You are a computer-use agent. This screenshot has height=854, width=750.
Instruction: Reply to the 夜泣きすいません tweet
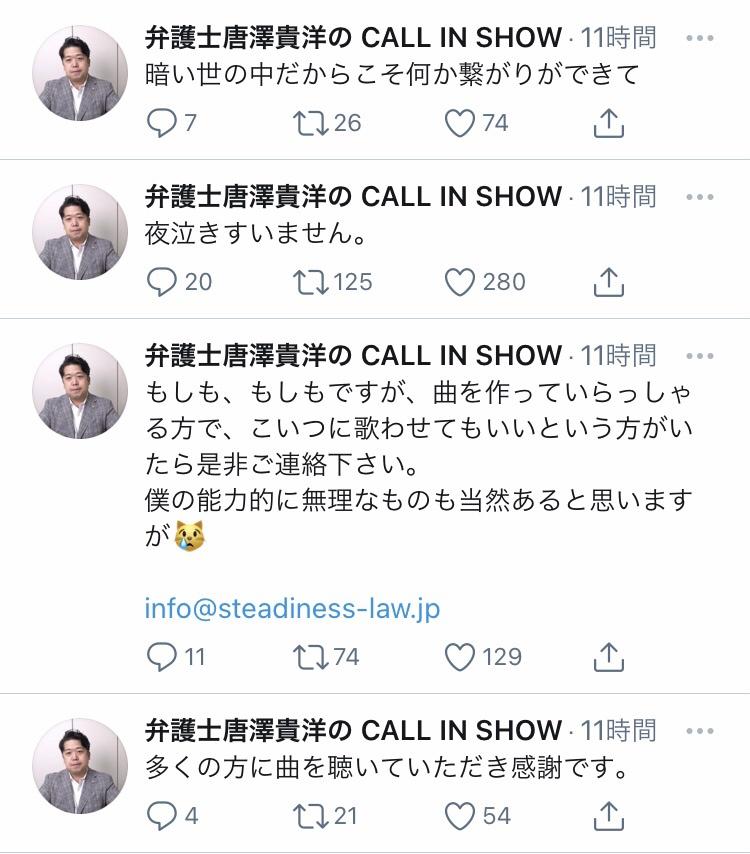pyautogui.click(x=162, y=283)
